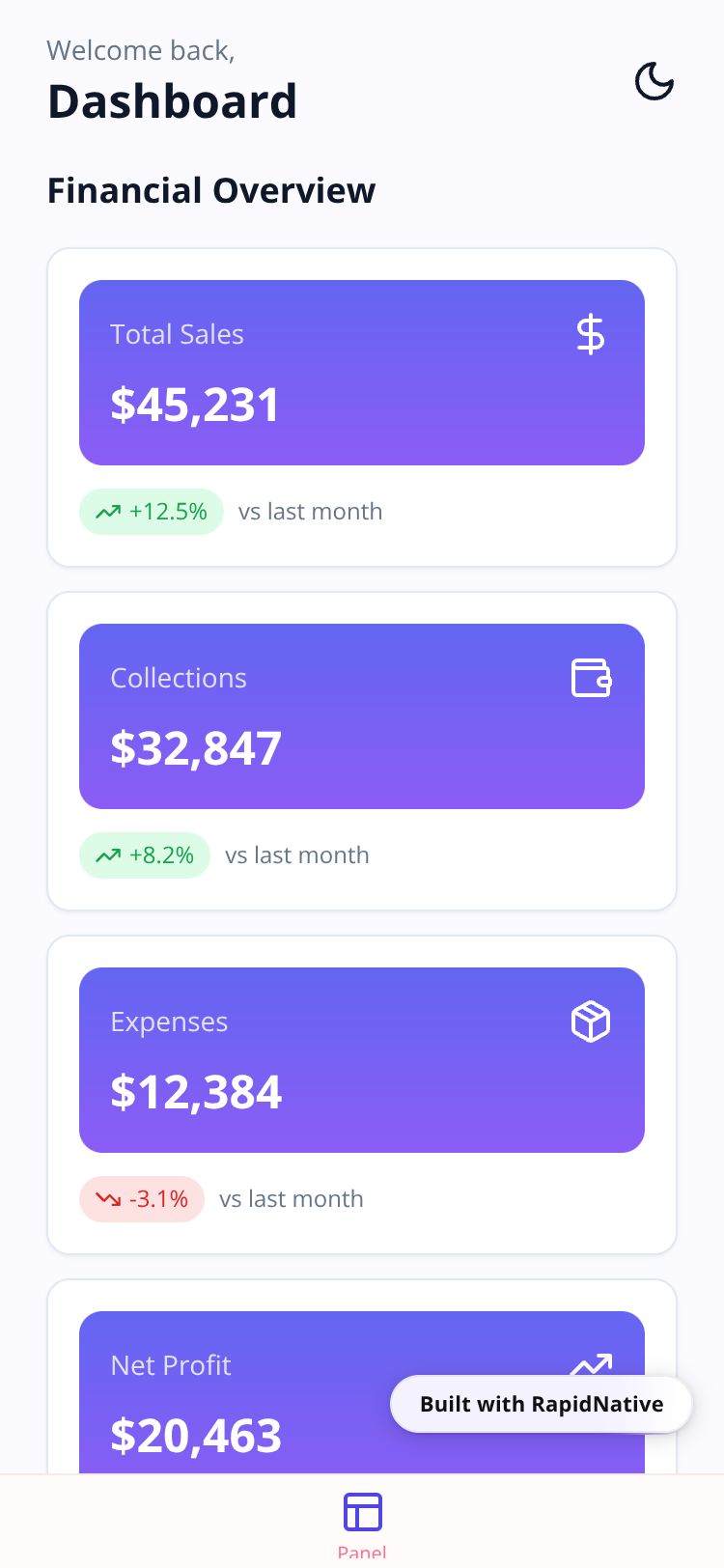Tap the Built with RapidNative badge
Image resolution: width=724 pixels, height=1568 pixels.
(541, 1404)
